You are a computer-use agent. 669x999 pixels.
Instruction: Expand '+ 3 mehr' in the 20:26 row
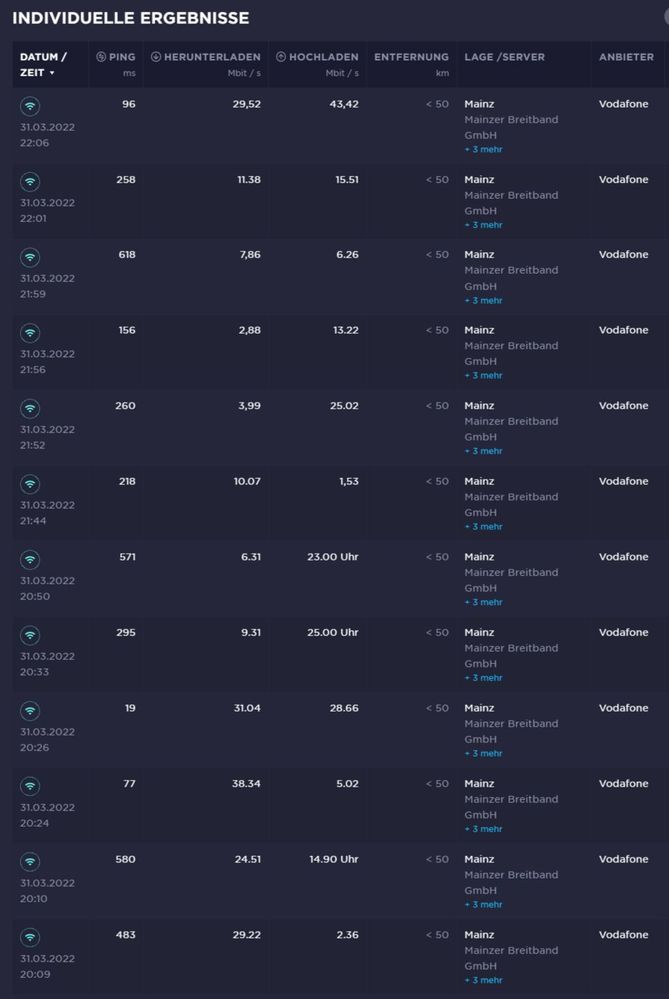pyautogui.click(x=483, y=753)
